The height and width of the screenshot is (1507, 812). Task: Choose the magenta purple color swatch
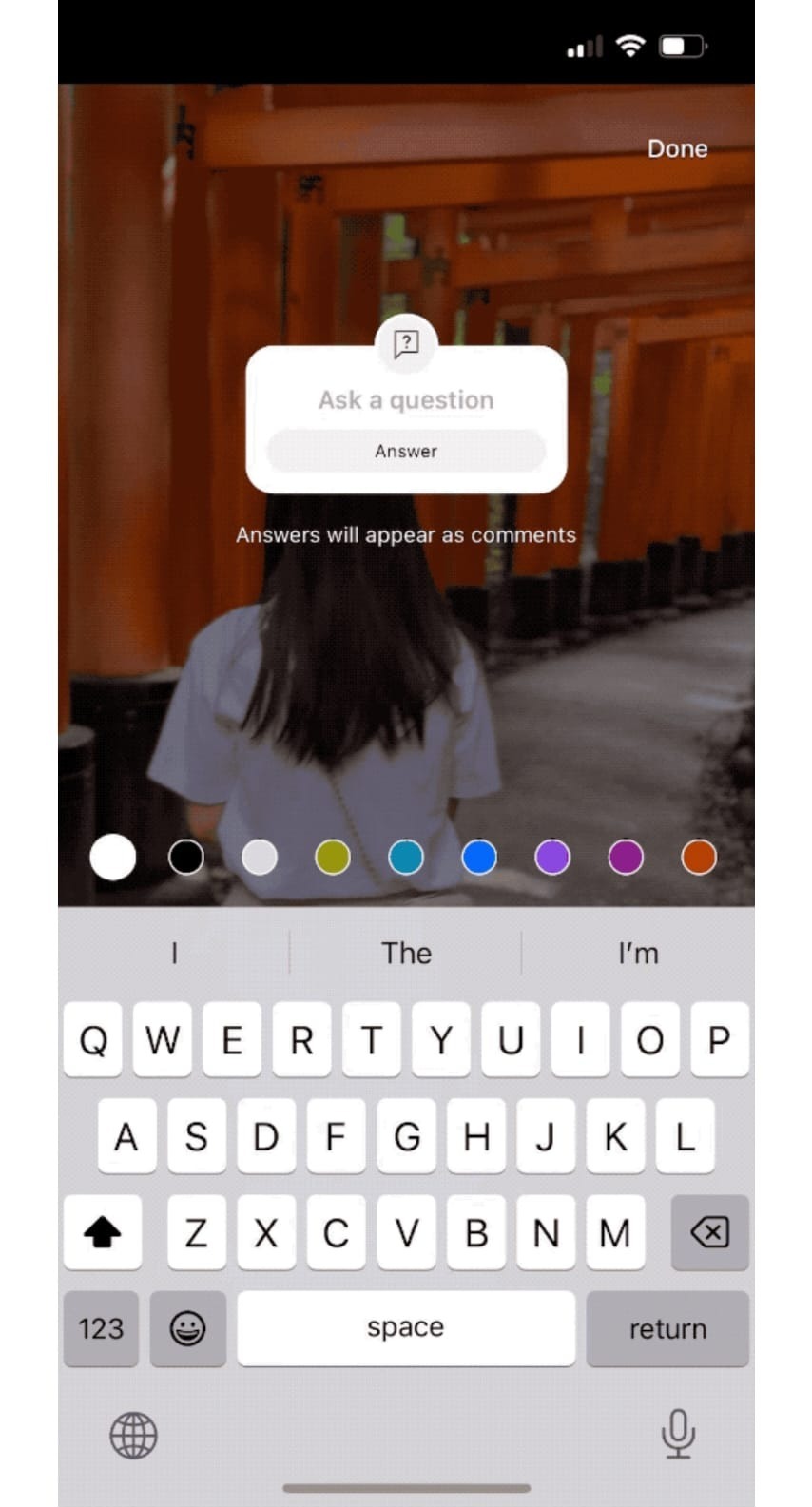point(626,857)
